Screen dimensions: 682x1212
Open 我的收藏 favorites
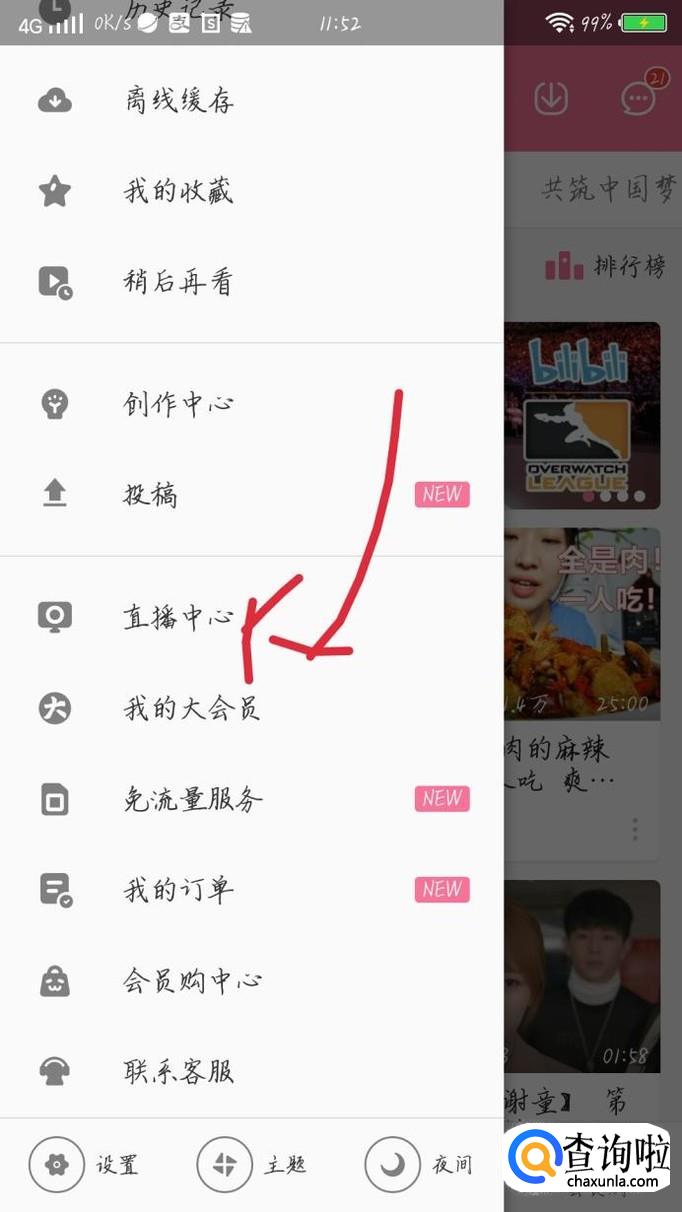[x=180, y=191]
